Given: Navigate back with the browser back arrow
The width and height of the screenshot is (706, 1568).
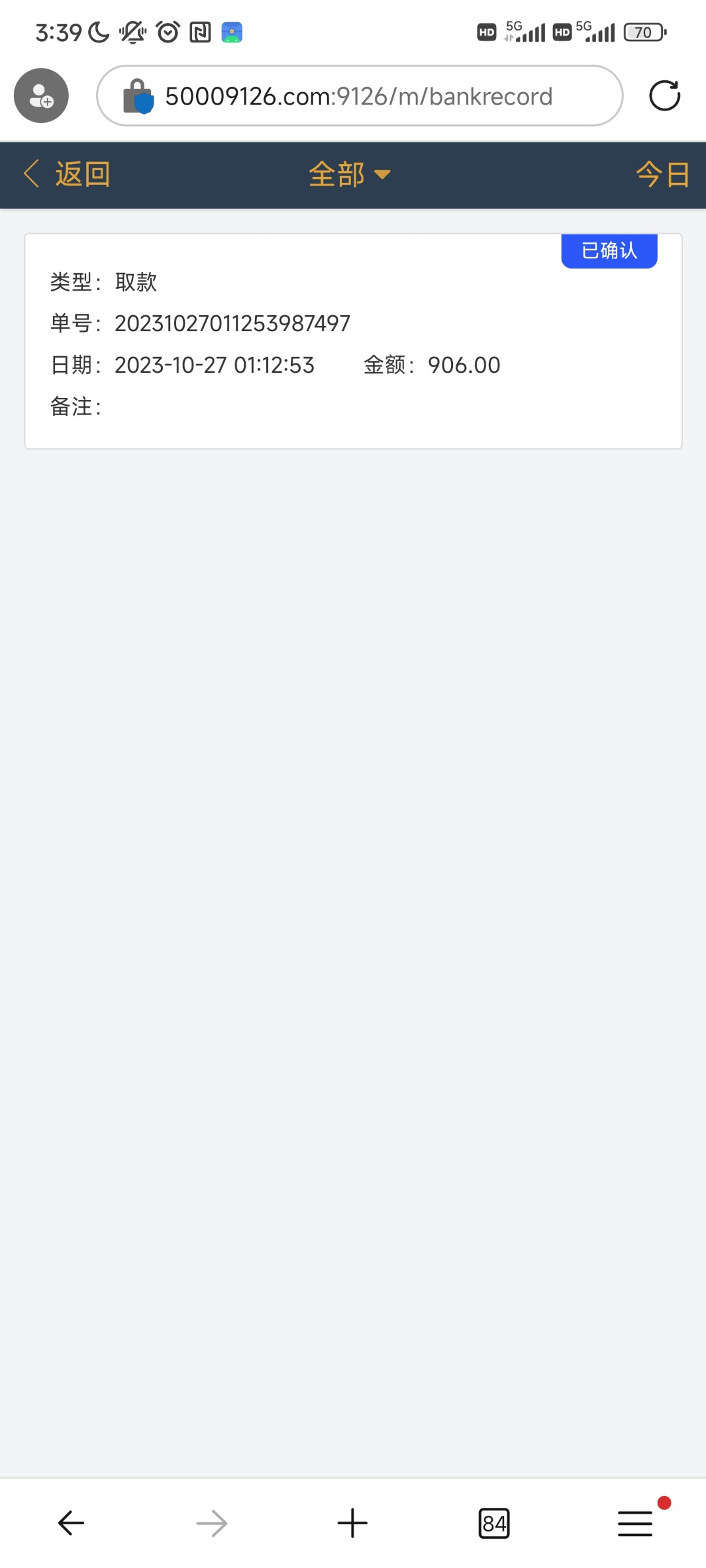Looking at the screenshot, I should click(71, 1523).
